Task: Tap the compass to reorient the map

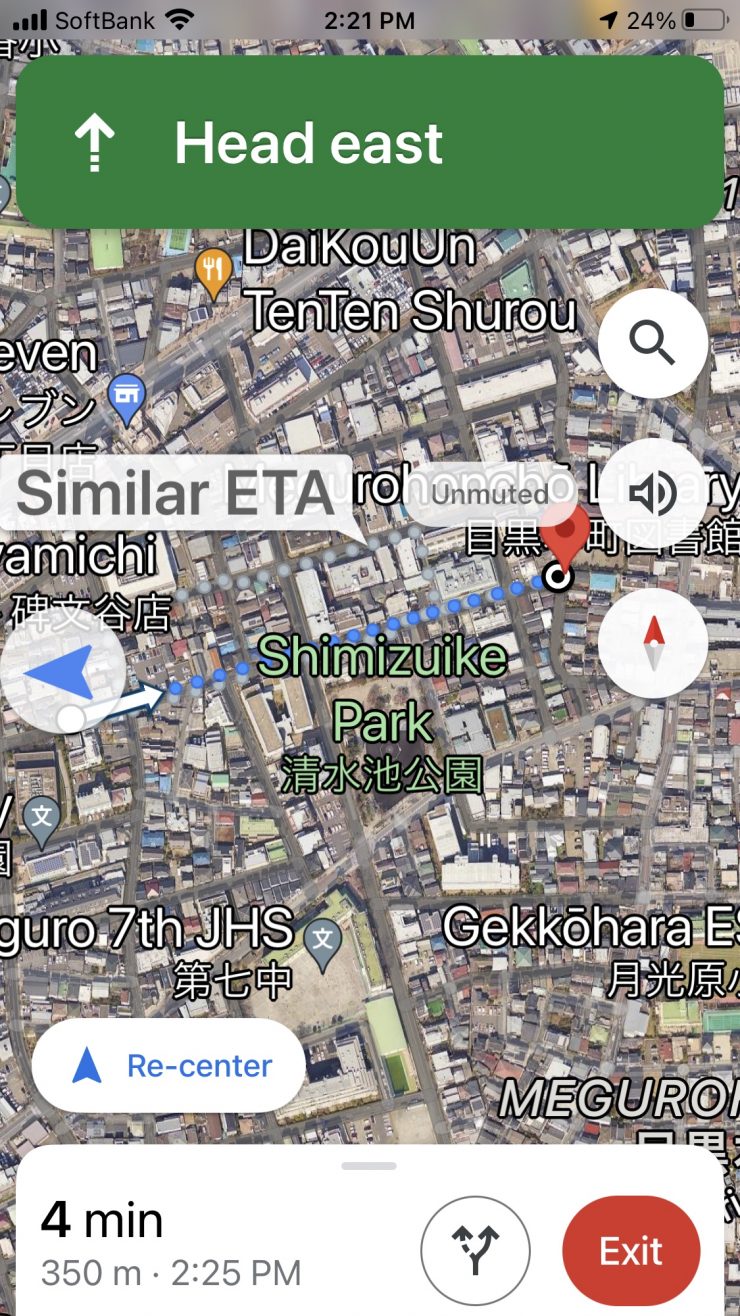Action: [652, 643]
